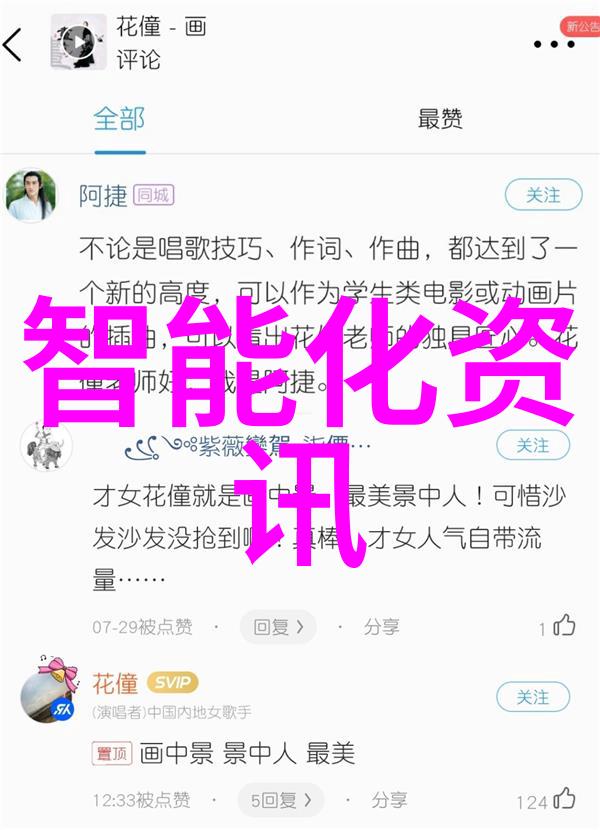Open 阿捷's profile avatar
The height and width of the screenshot is (830, 600).
tap(30, 195)
